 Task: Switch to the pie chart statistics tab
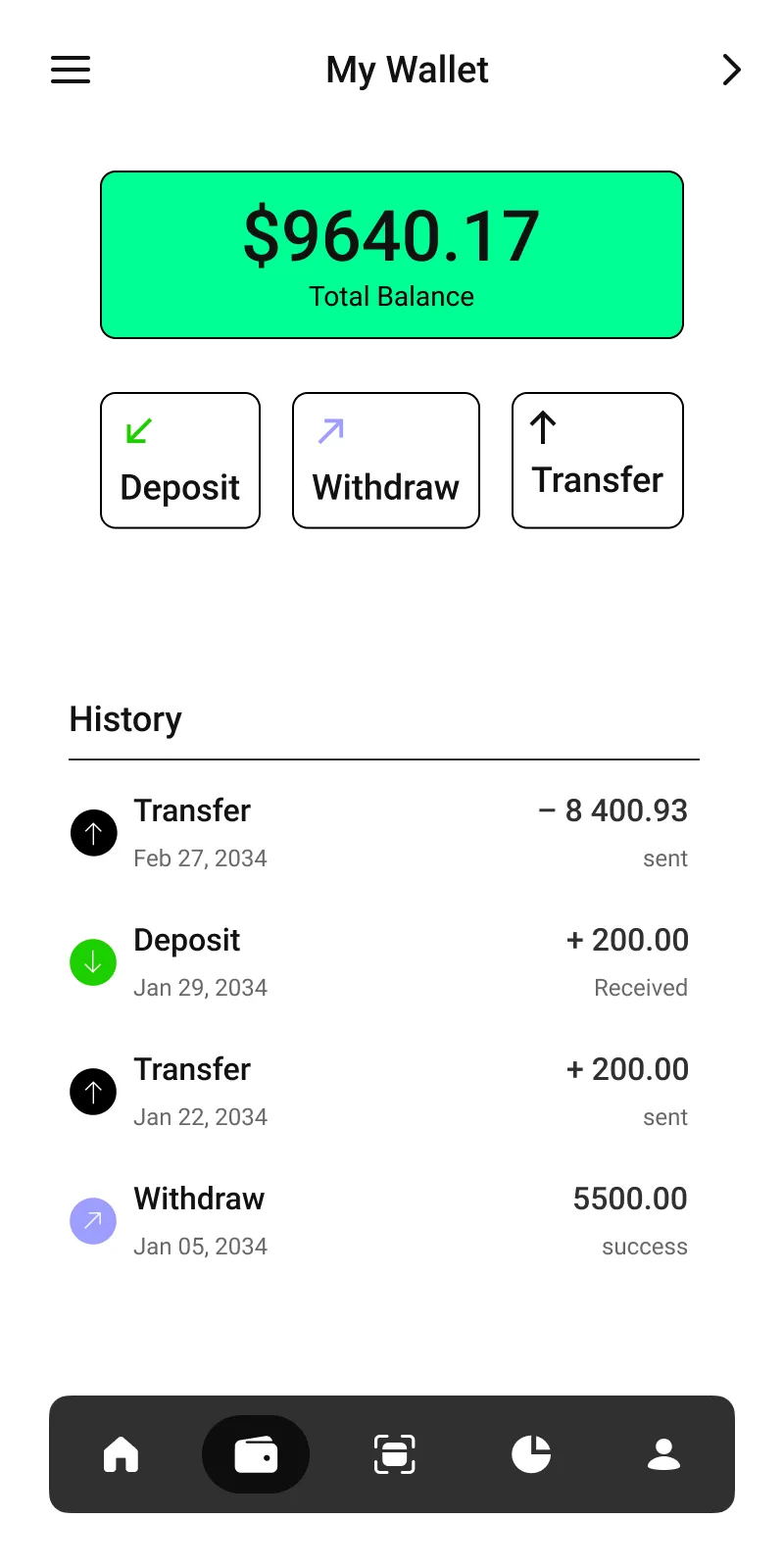tap(531, 1454)
